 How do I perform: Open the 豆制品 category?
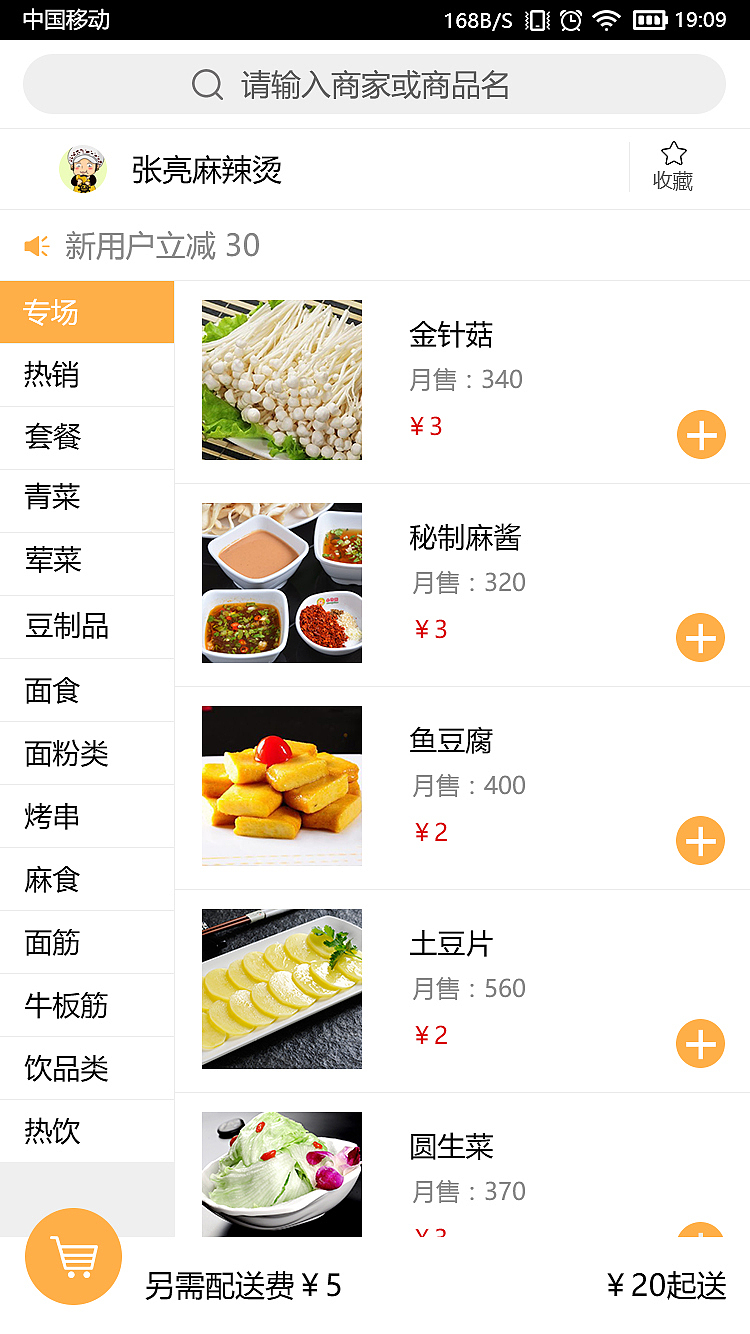click(x=87, y=627)
